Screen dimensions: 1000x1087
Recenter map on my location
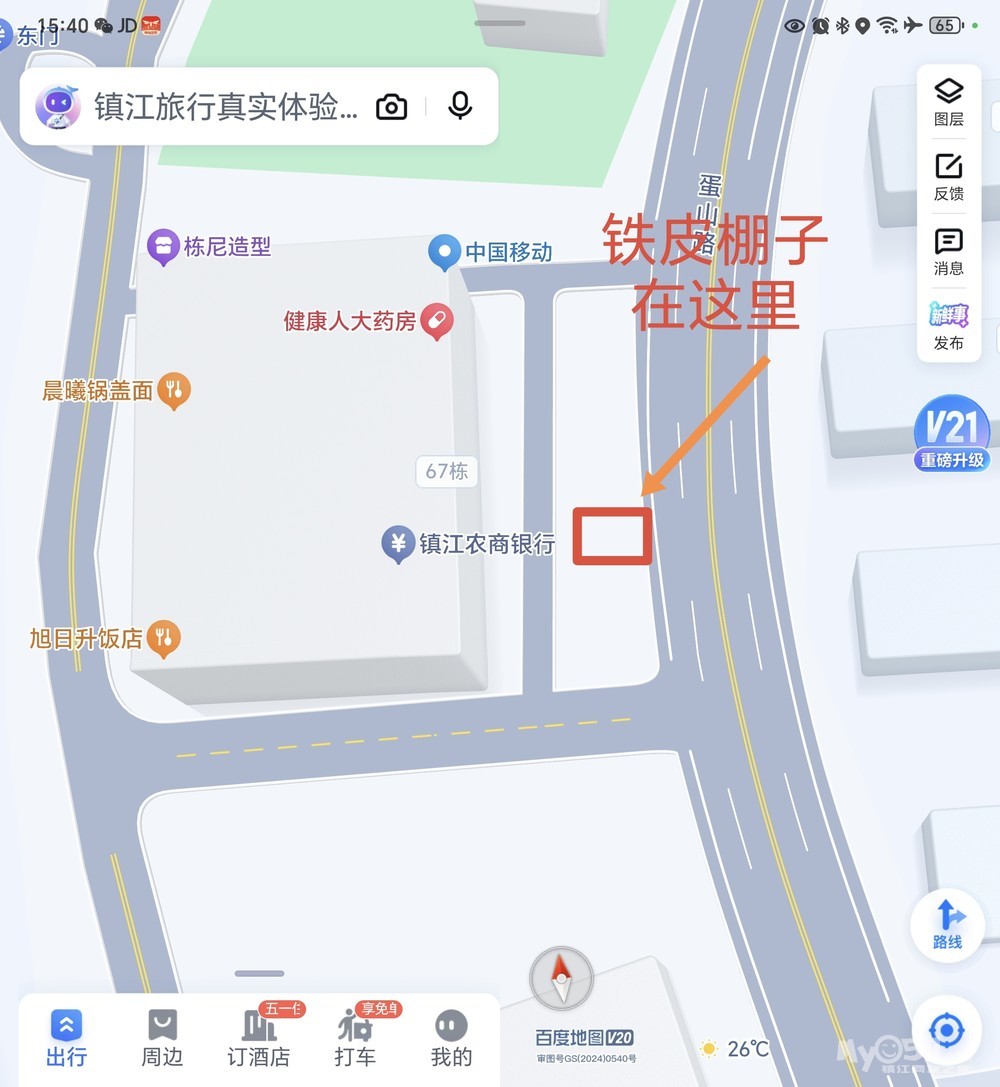(946, 1029)
